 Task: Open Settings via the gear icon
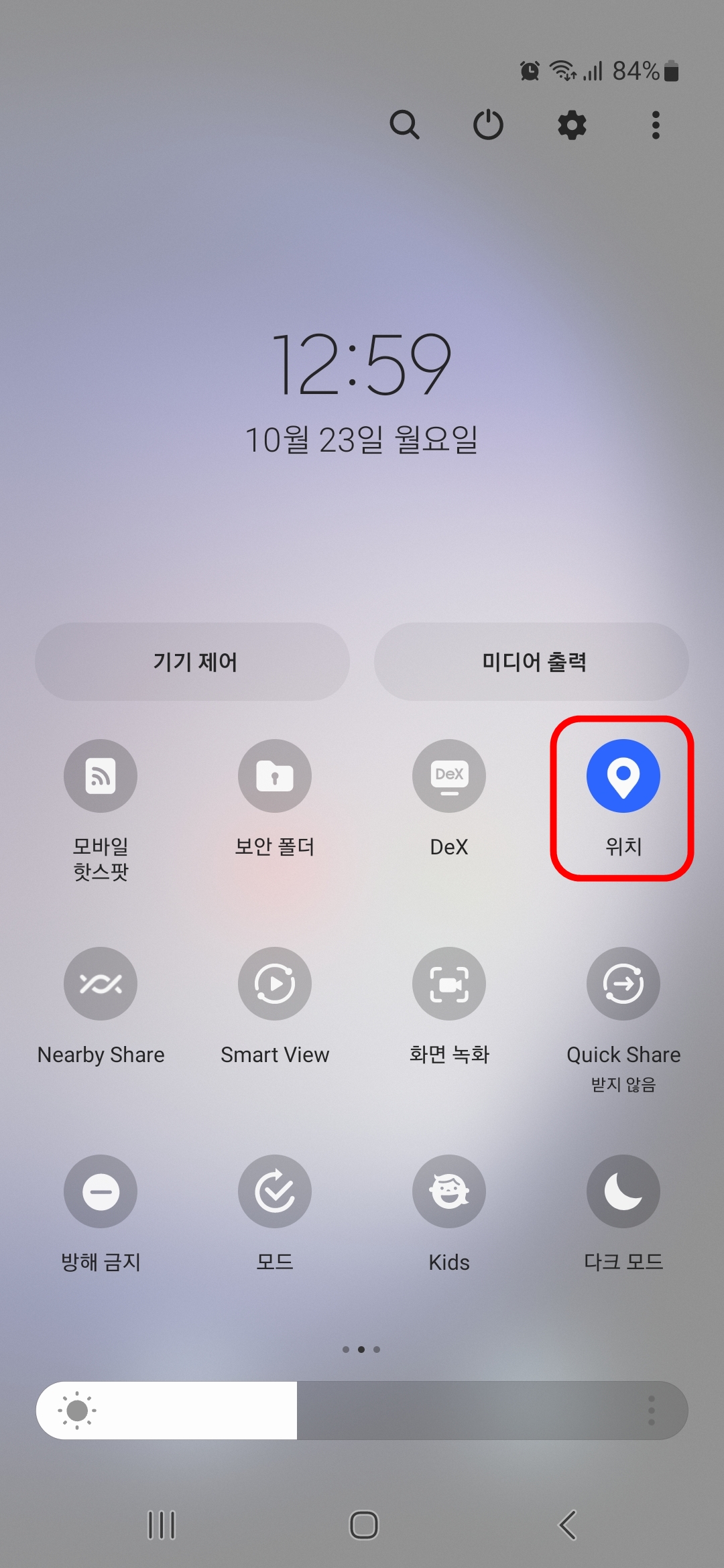point(572,125)
